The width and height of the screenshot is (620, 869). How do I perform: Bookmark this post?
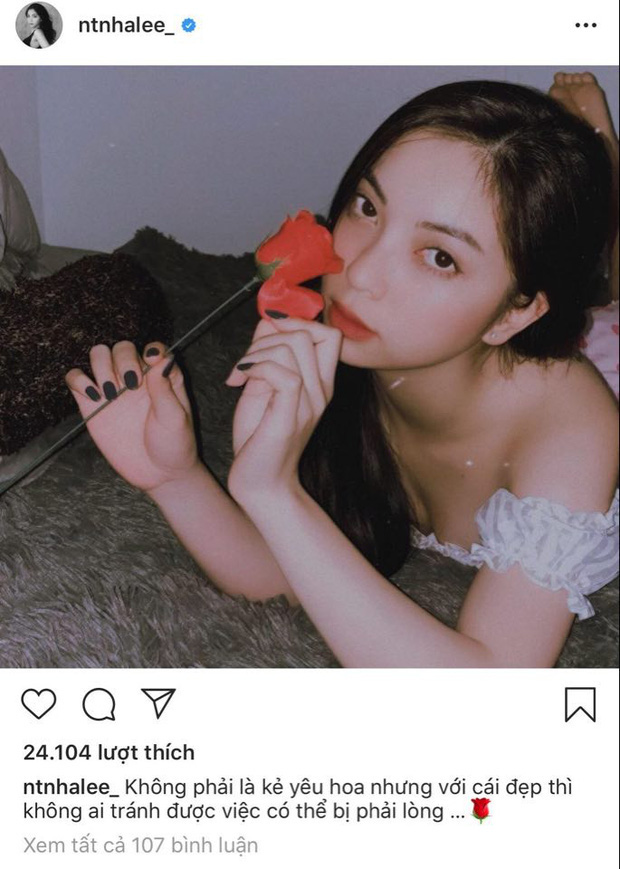[580, 704]
